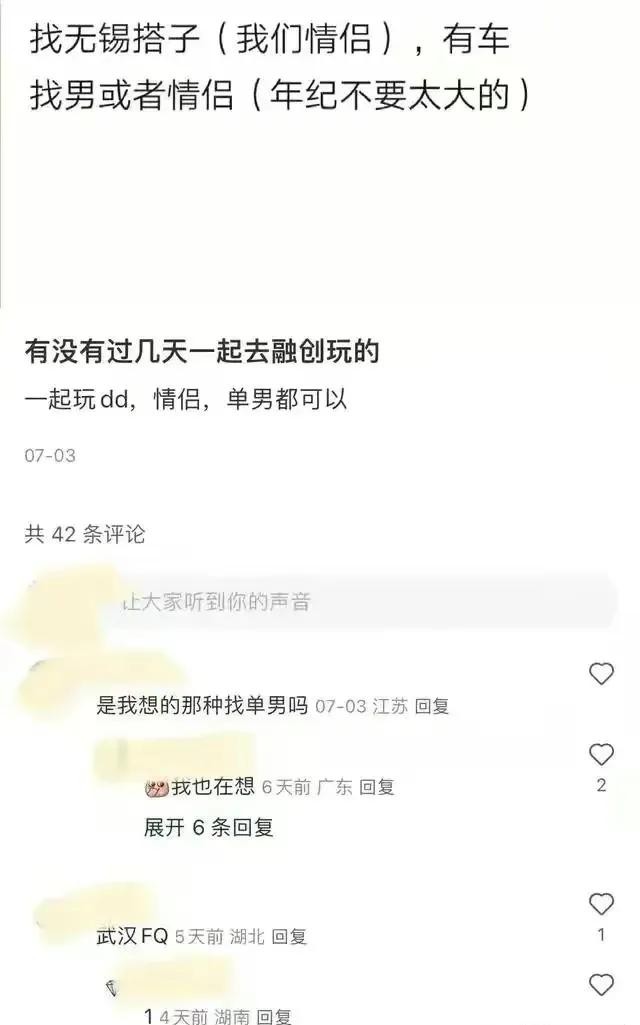Tap the comment box 让大家听到你的声音
This screenshot has height=1025, width=640.
tap(360, 602)
